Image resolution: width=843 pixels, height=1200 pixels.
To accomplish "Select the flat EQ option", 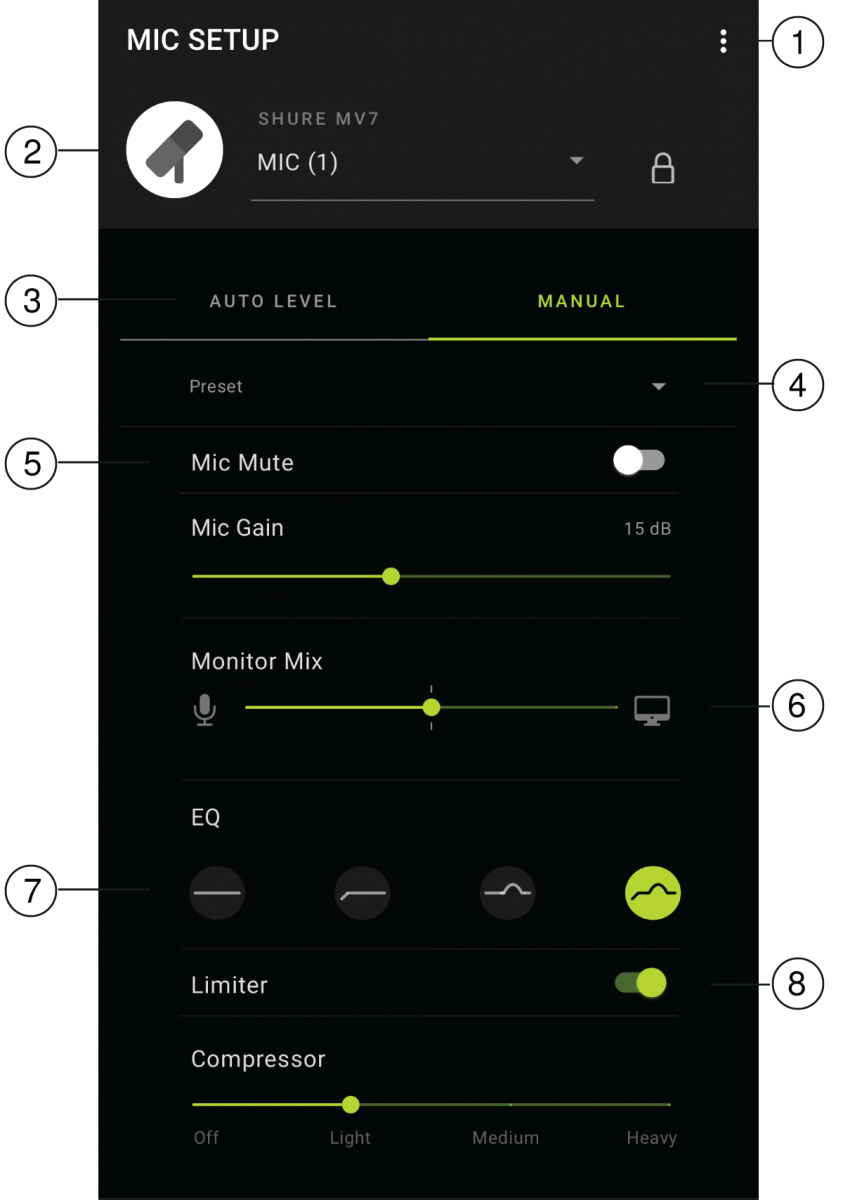I will point(217,892).
